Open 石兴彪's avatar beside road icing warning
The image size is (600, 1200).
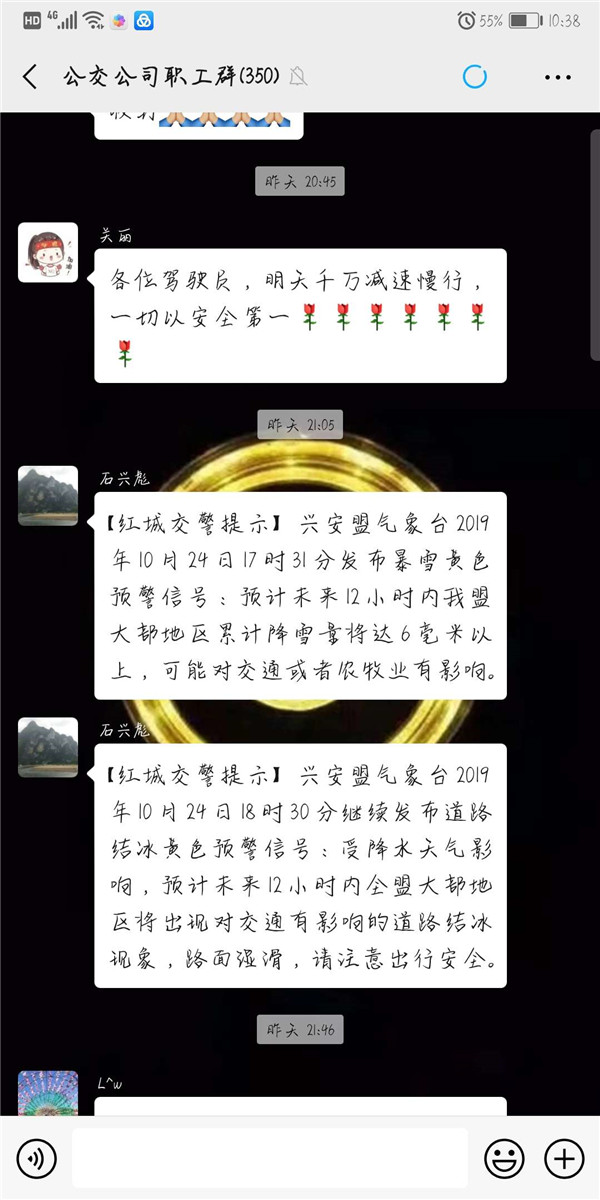(48, 747)
